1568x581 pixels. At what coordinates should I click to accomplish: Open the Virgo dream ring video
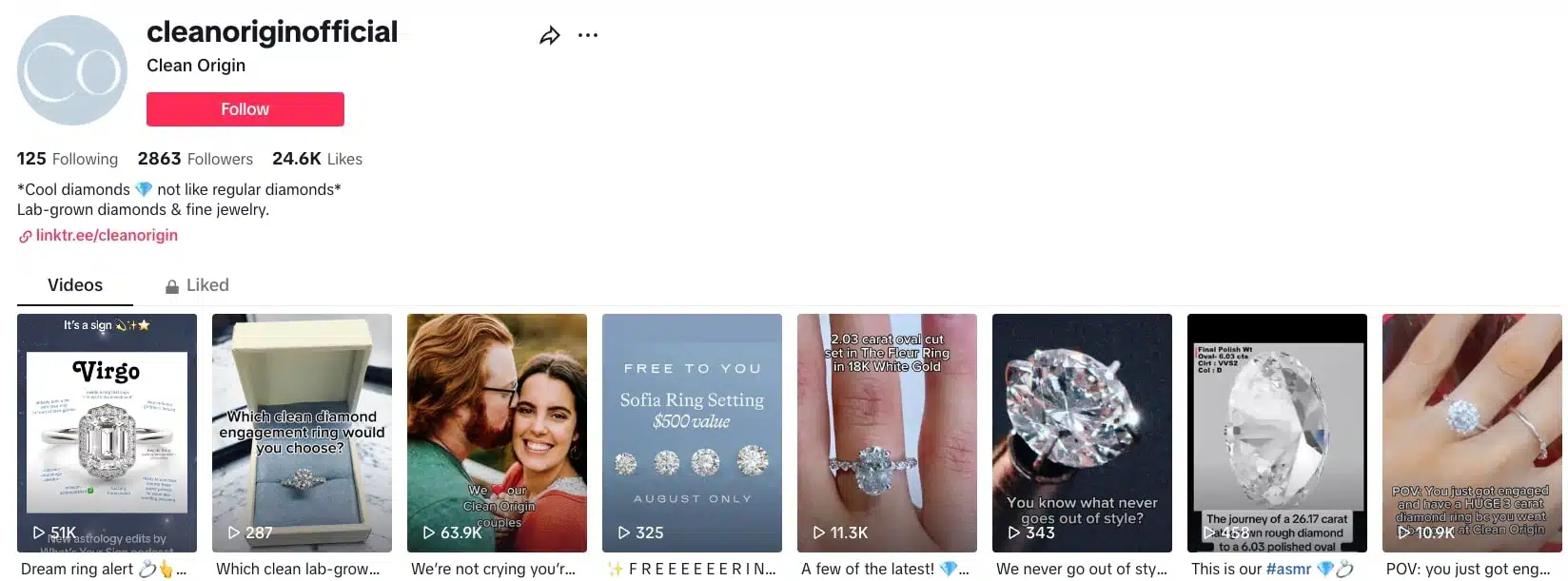pos(107,433)
